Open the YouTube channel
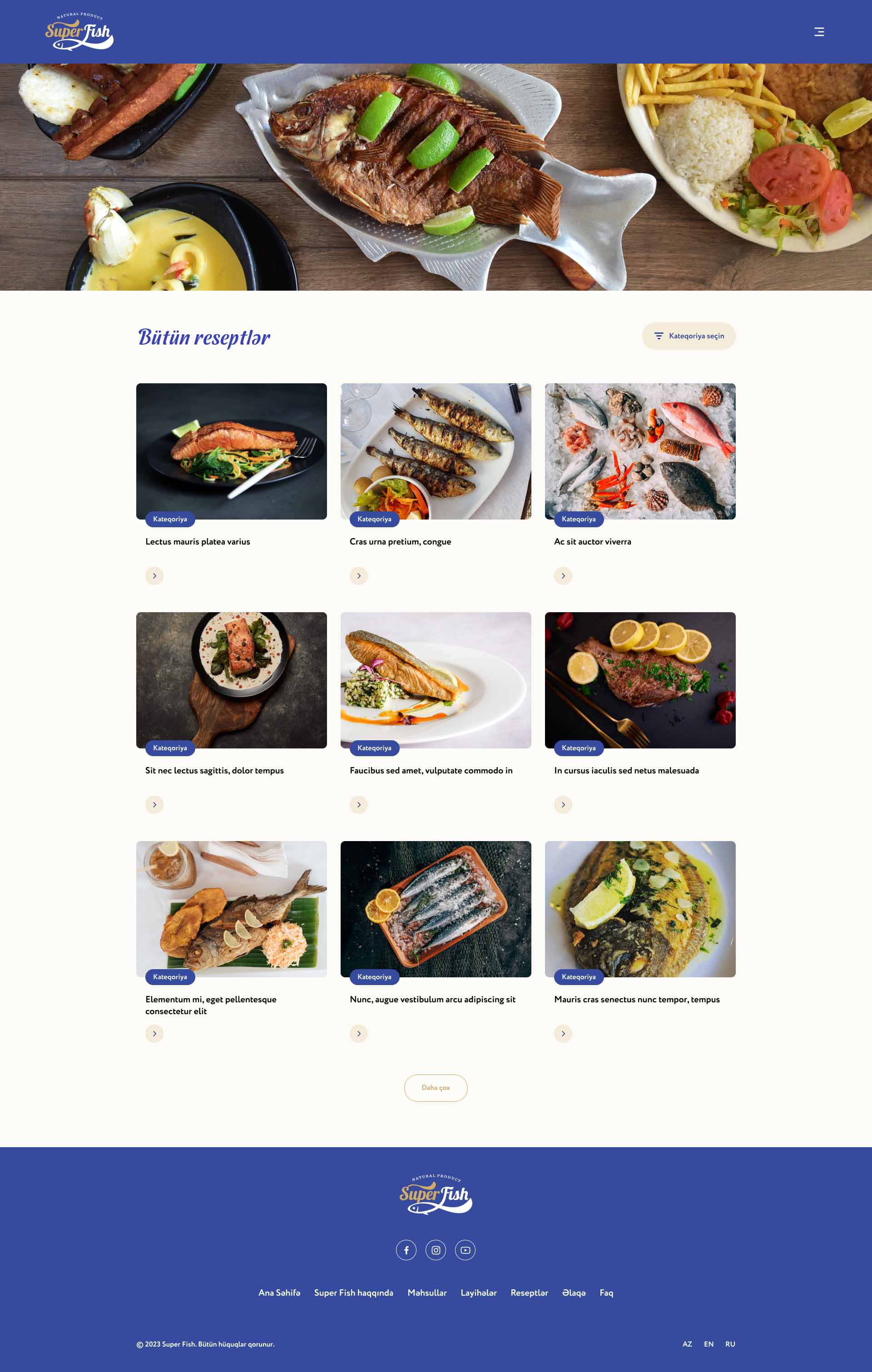This screenshot has height=1372, width=872. pos(465,1250)
